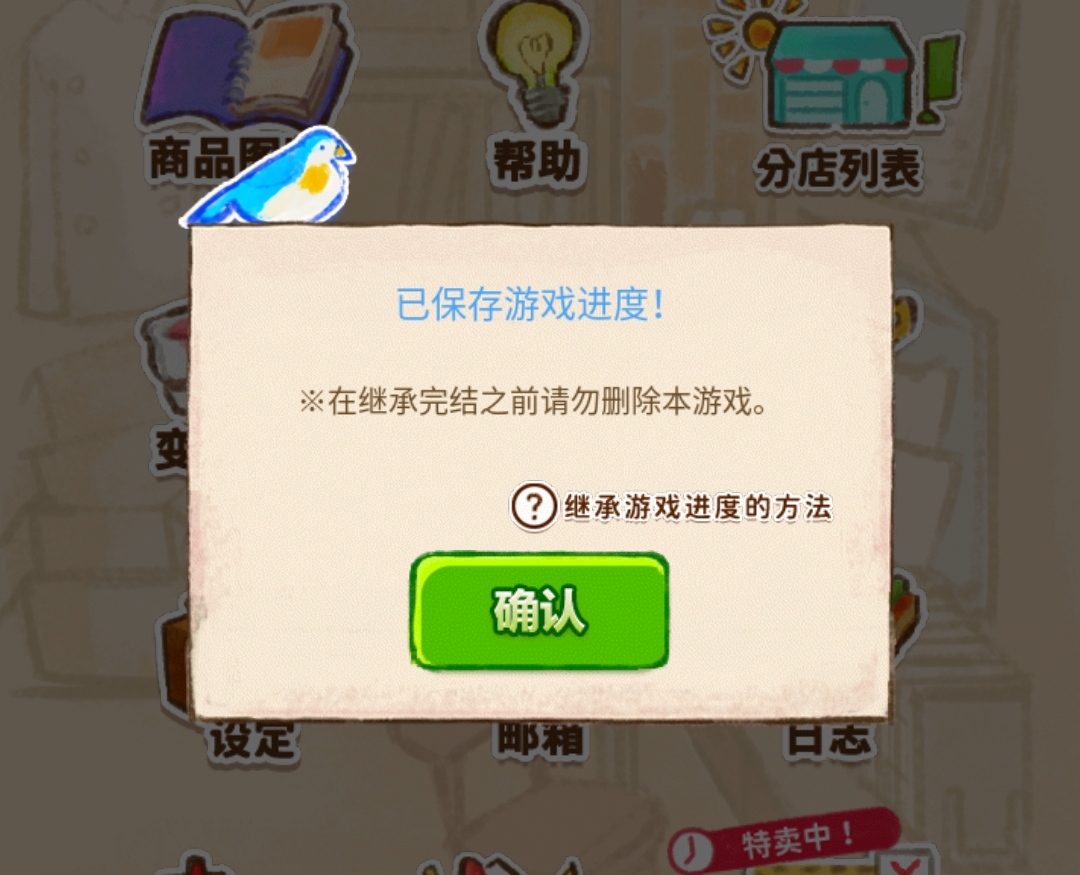Open 继承游戏进度的方法 help link
This screenshot has width=1080, height=875.
click(672, 507)
